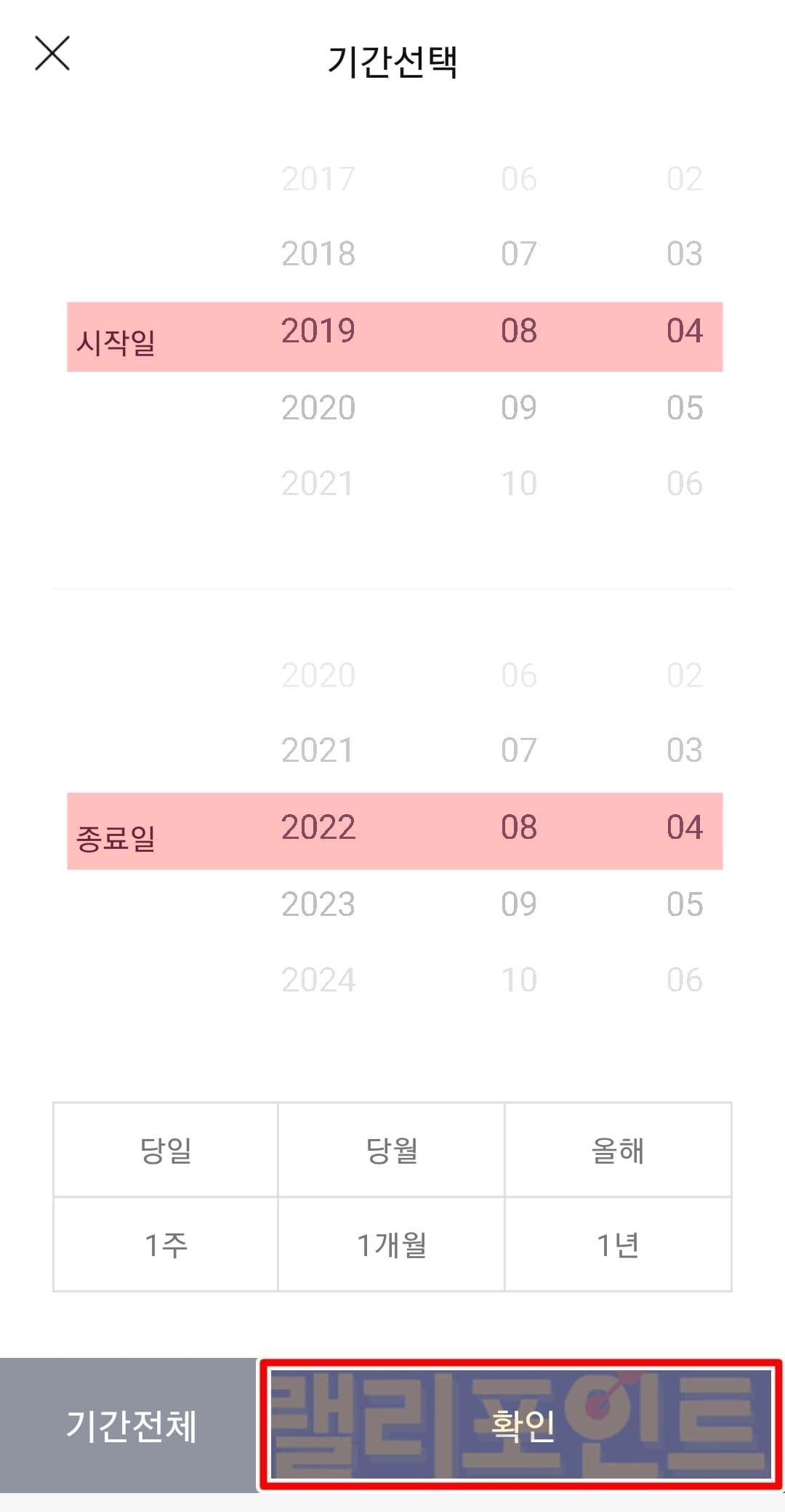Pick 2021 in the end date year picker
Image resolution: width=785 pixels, height=1512 pixels.
coord(318,750)
